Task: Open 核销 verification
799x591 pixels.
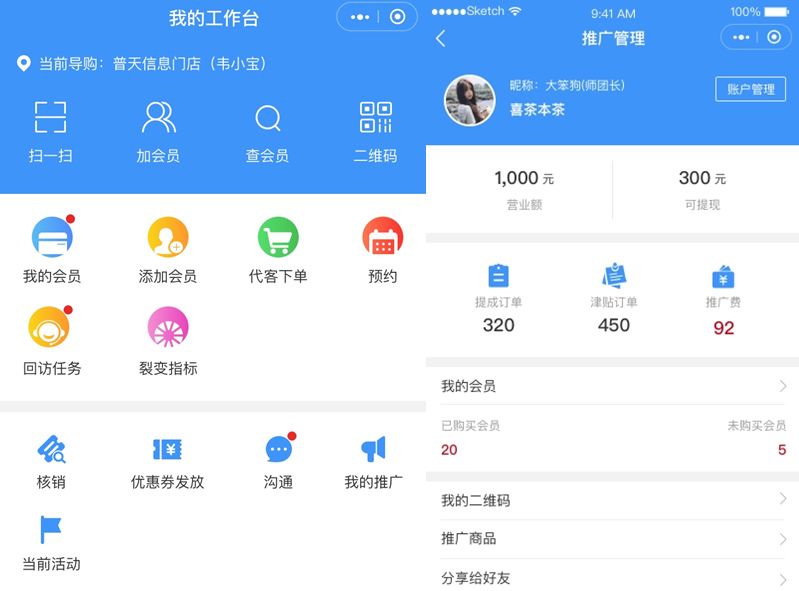Action: pos(51,463)
